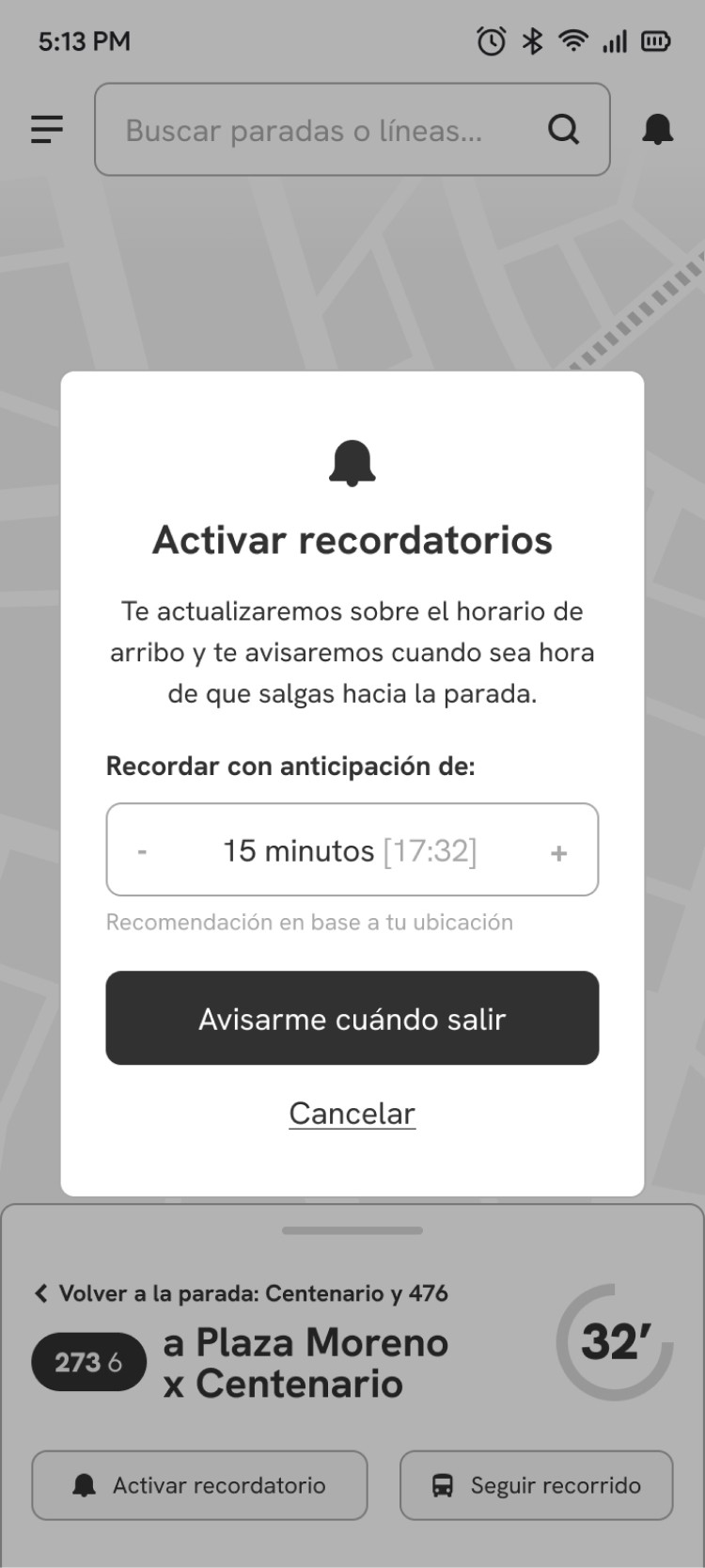Choose Seguir recorrido

click(536, 1485)
